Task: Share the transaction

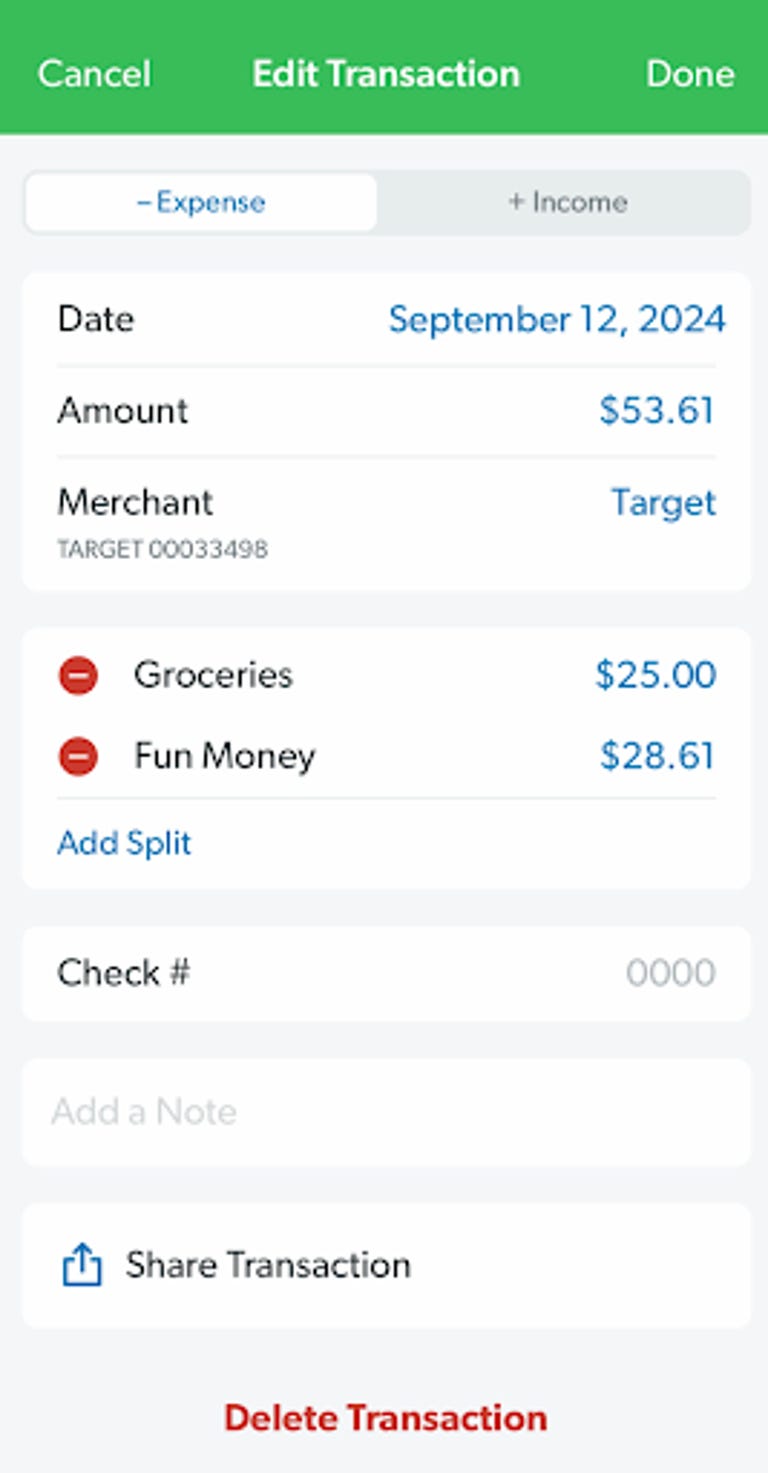Action: pyautogui.click(x=267, y=1265)
